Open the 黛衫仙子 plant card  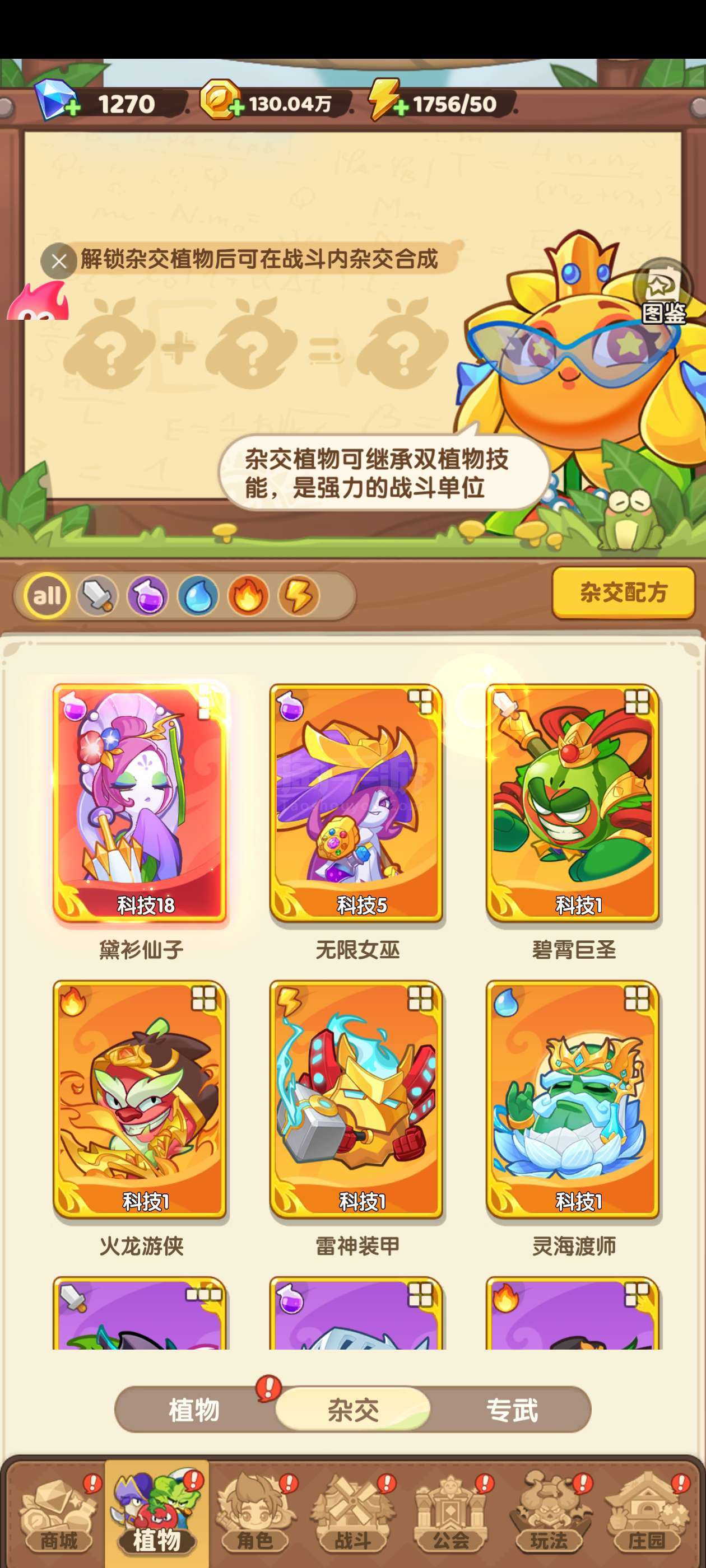[x=140, y=804]
